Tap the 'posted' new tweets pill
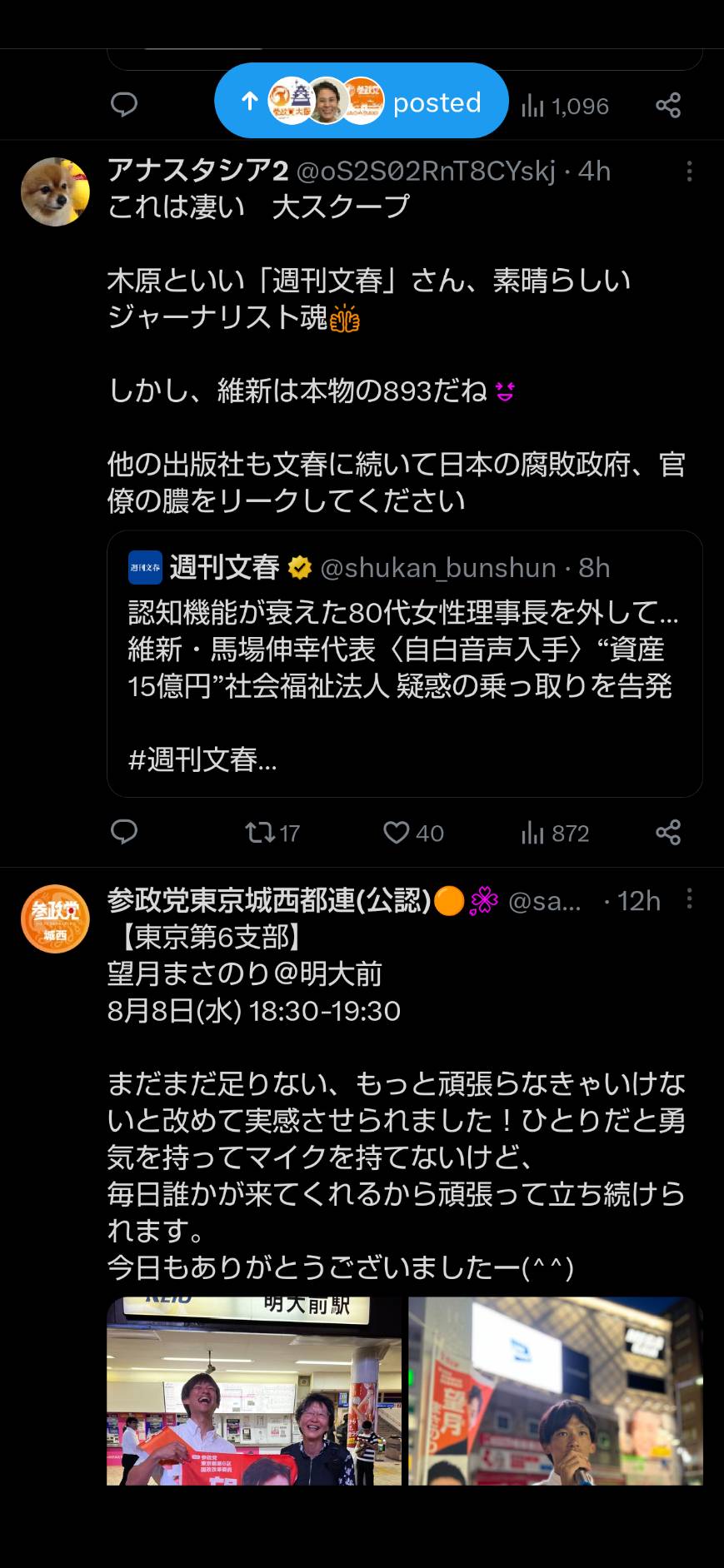 (x=362, y=101)
